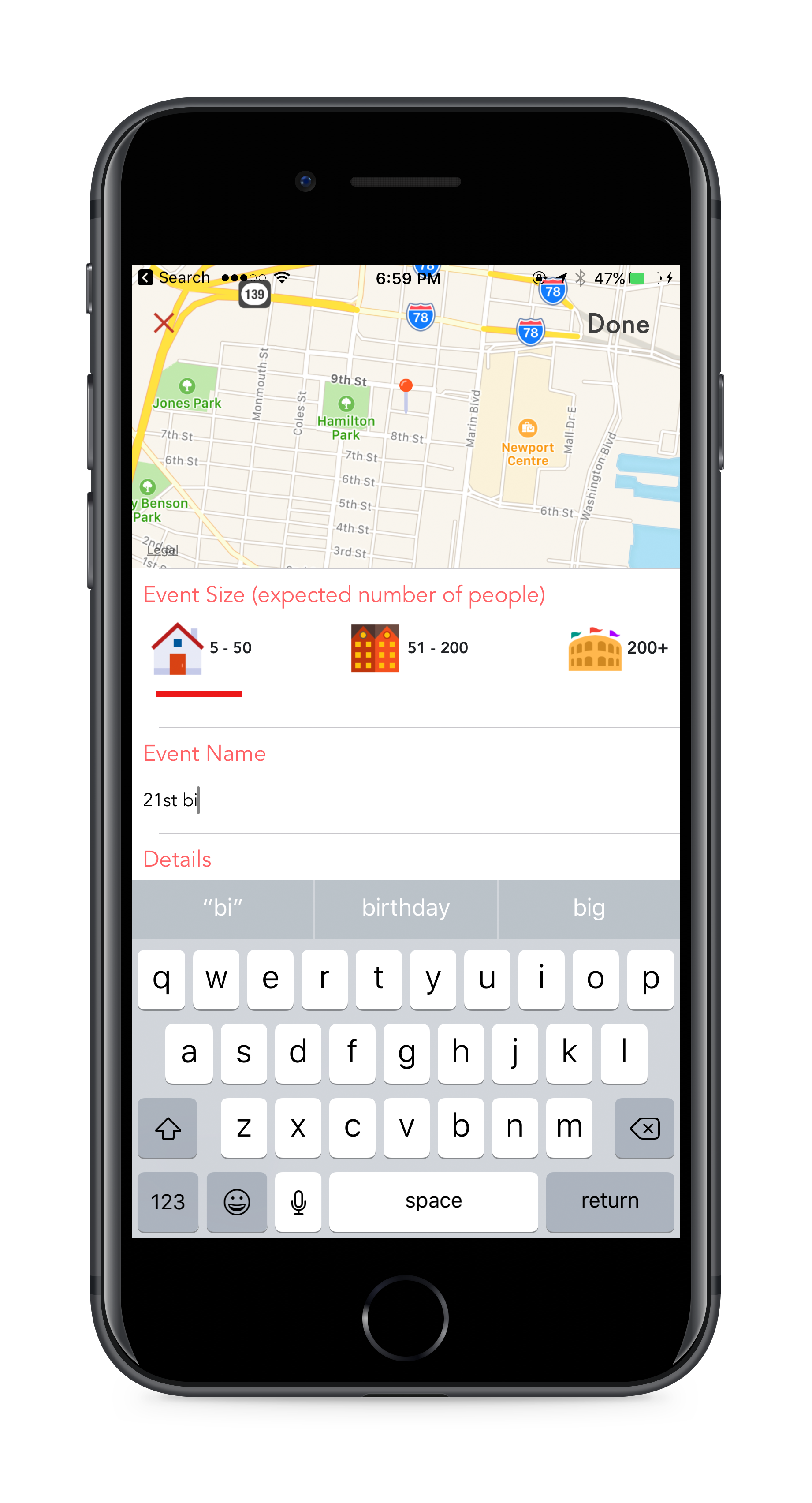Insert the "big" autocomplete suggestion
The image size is (812, 1503).
(x=589, y=908)
